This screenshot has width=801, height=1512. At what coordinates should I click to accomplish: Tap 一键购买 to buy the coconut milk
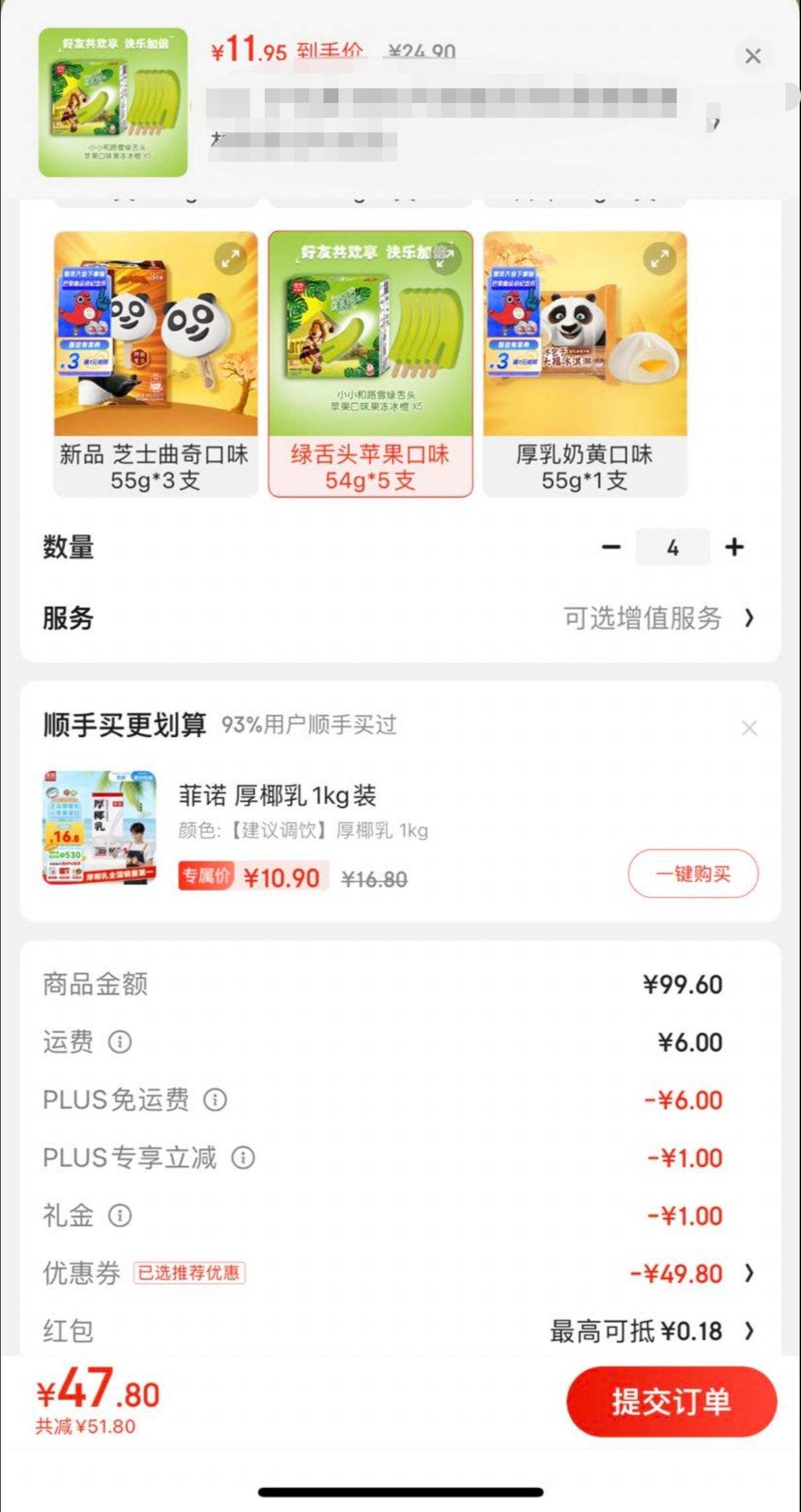[691, 874]
